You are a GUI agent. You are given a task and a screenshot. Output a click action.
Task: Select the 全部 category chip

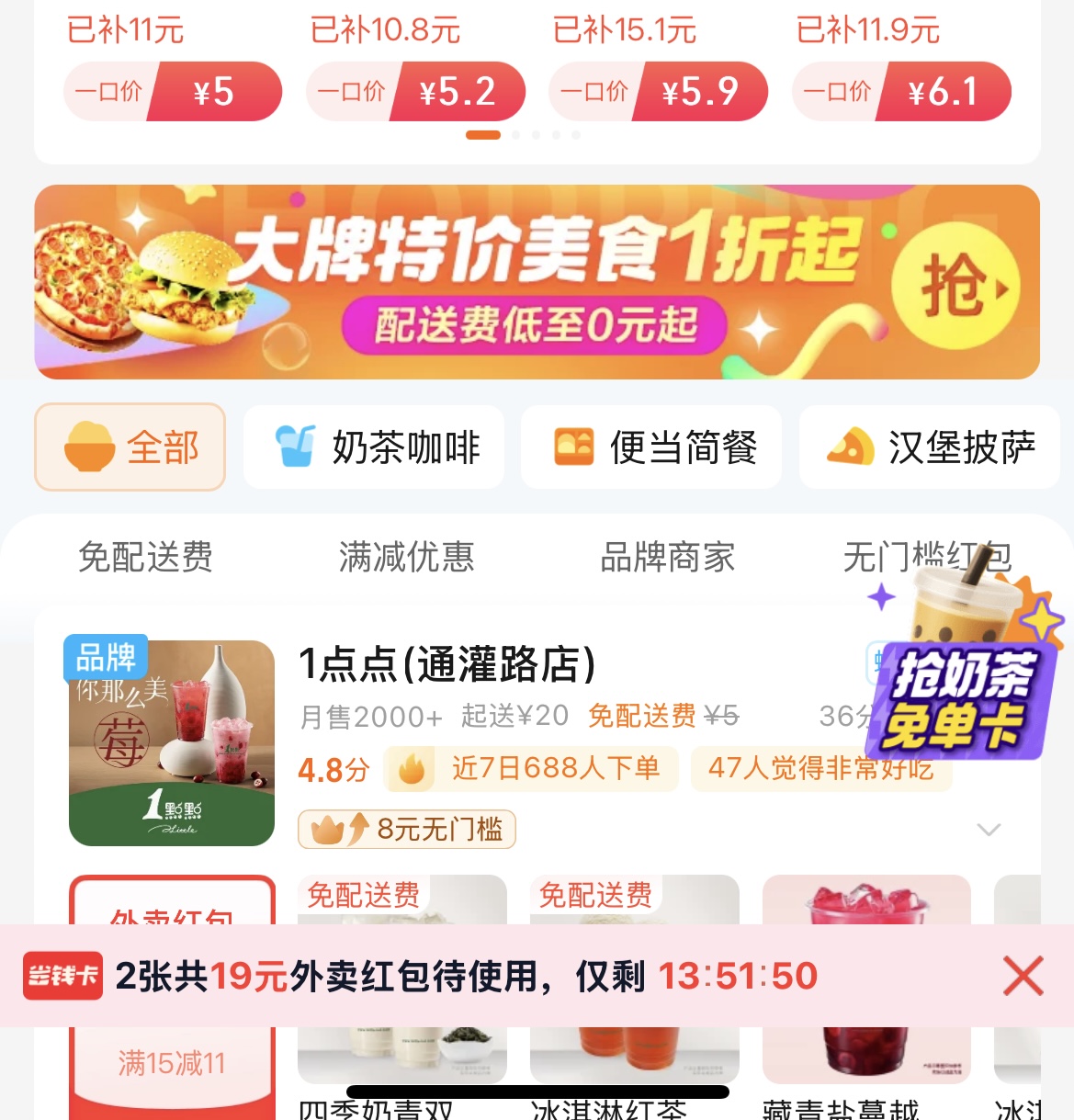(130, 447)
